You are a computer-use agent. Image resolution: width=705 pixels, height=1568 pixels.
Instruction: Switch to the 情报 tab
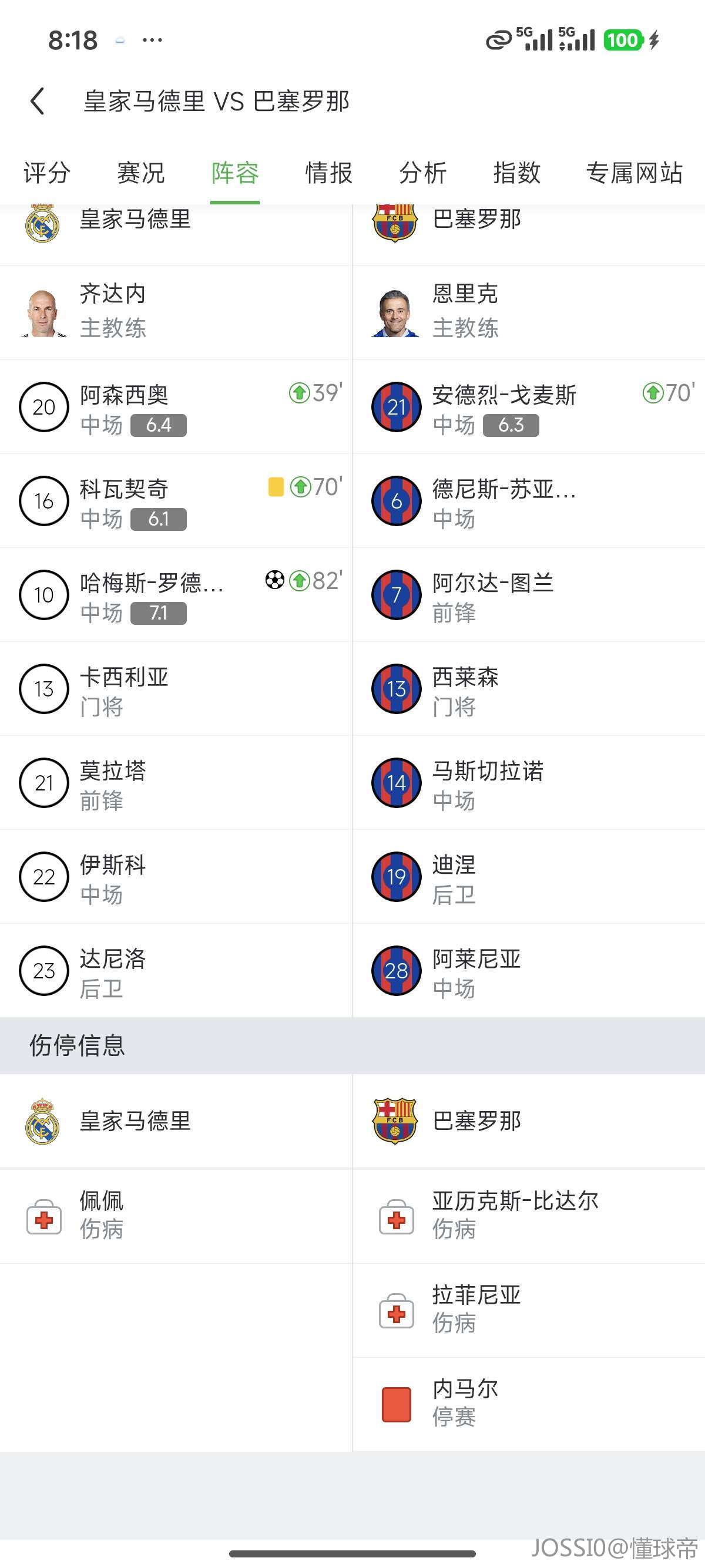tap(329, 173)
